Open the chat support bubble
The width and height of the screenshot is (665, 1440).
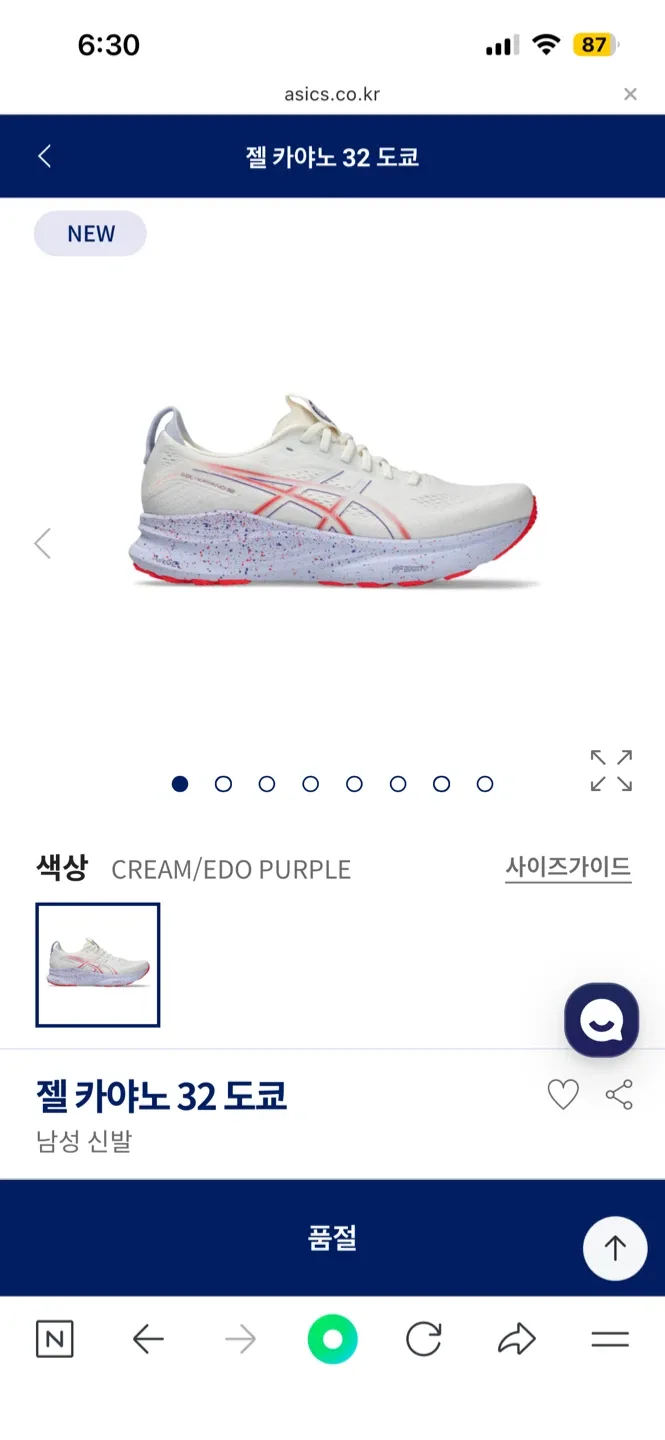click(601, 1020)
